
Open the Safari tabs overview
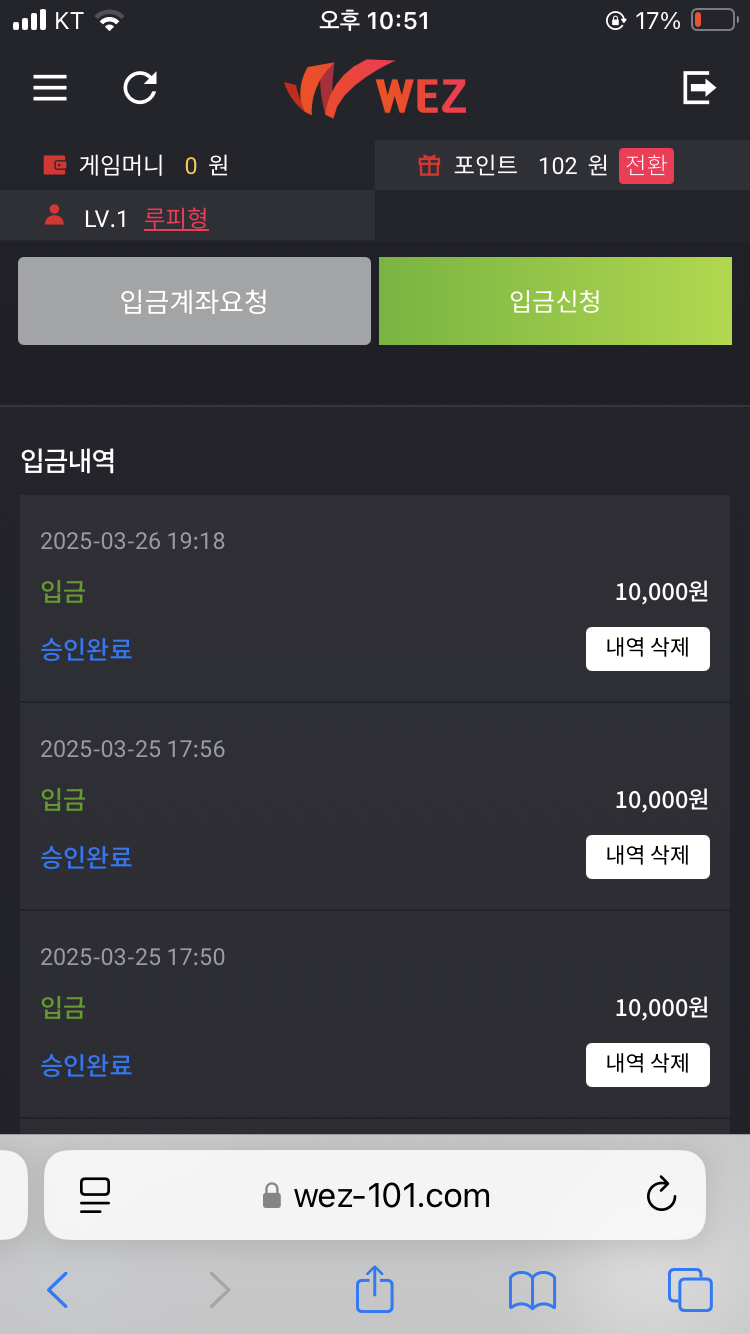(x=690, y=1290)
